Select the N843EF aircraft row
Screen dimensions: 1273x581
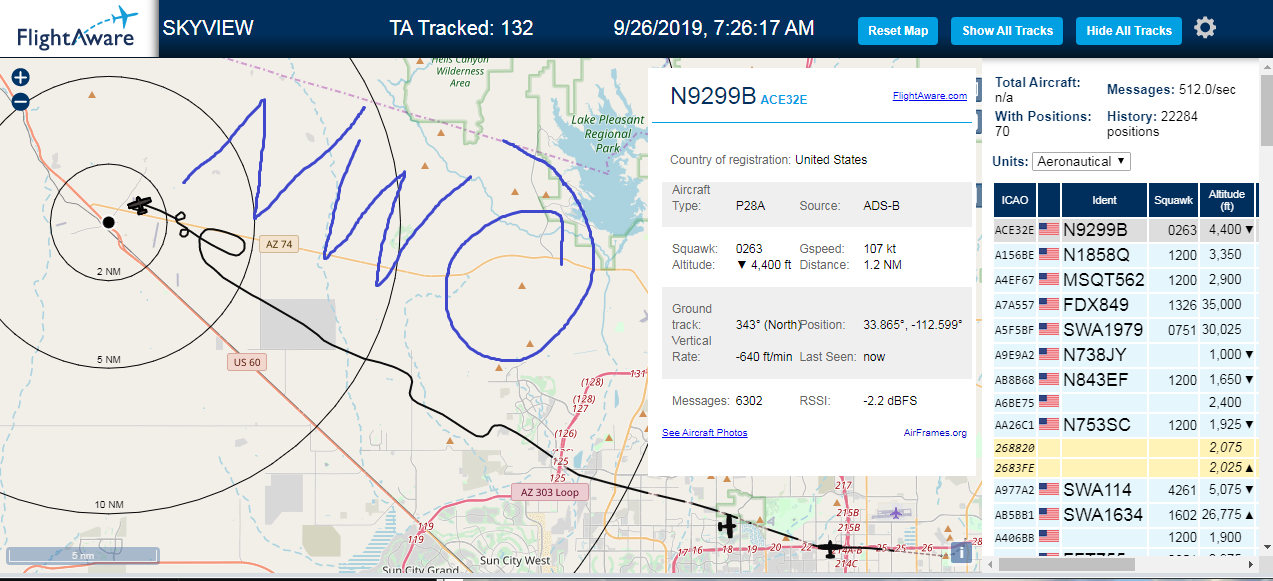[1125, 380]
